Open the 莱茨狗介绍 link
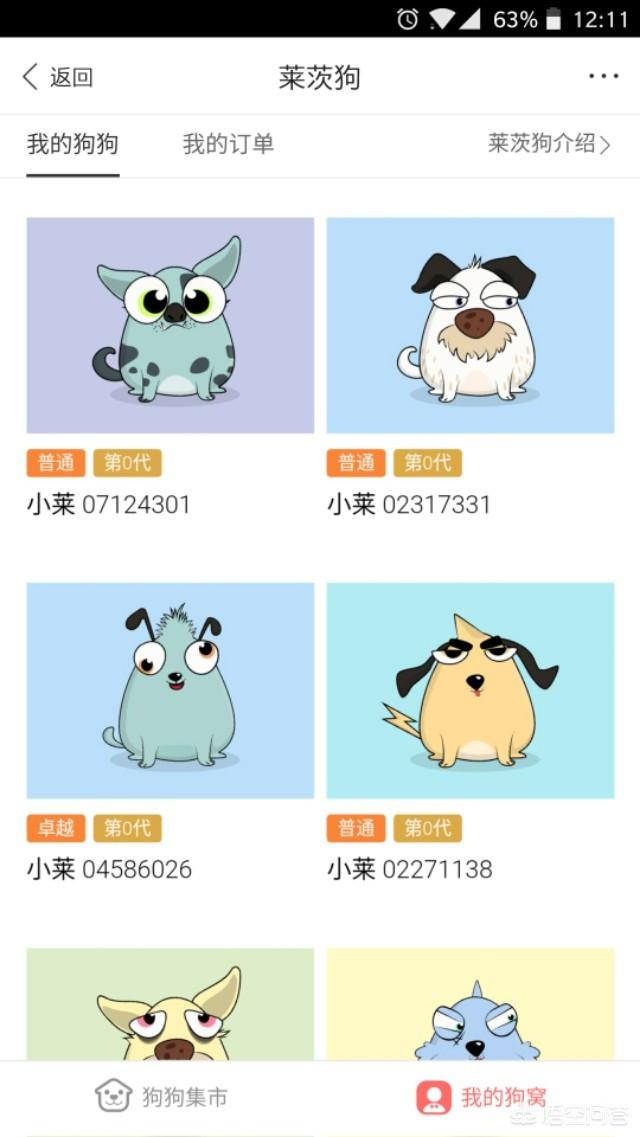This screenshot has width=640, height=1137. [x=549, y=144]
